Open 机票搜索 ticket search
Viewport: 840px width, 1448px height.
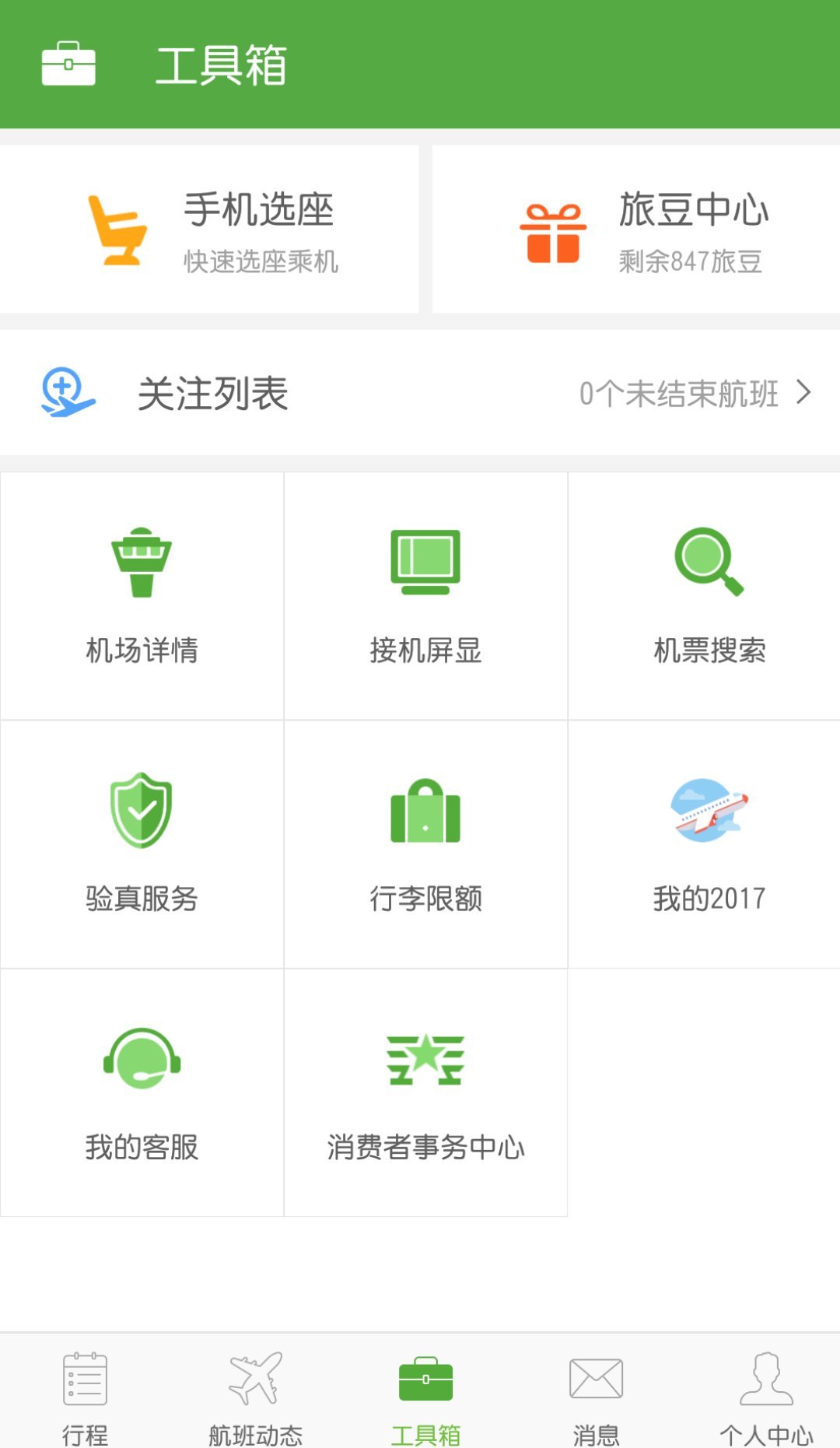click(x=709, y=596)
